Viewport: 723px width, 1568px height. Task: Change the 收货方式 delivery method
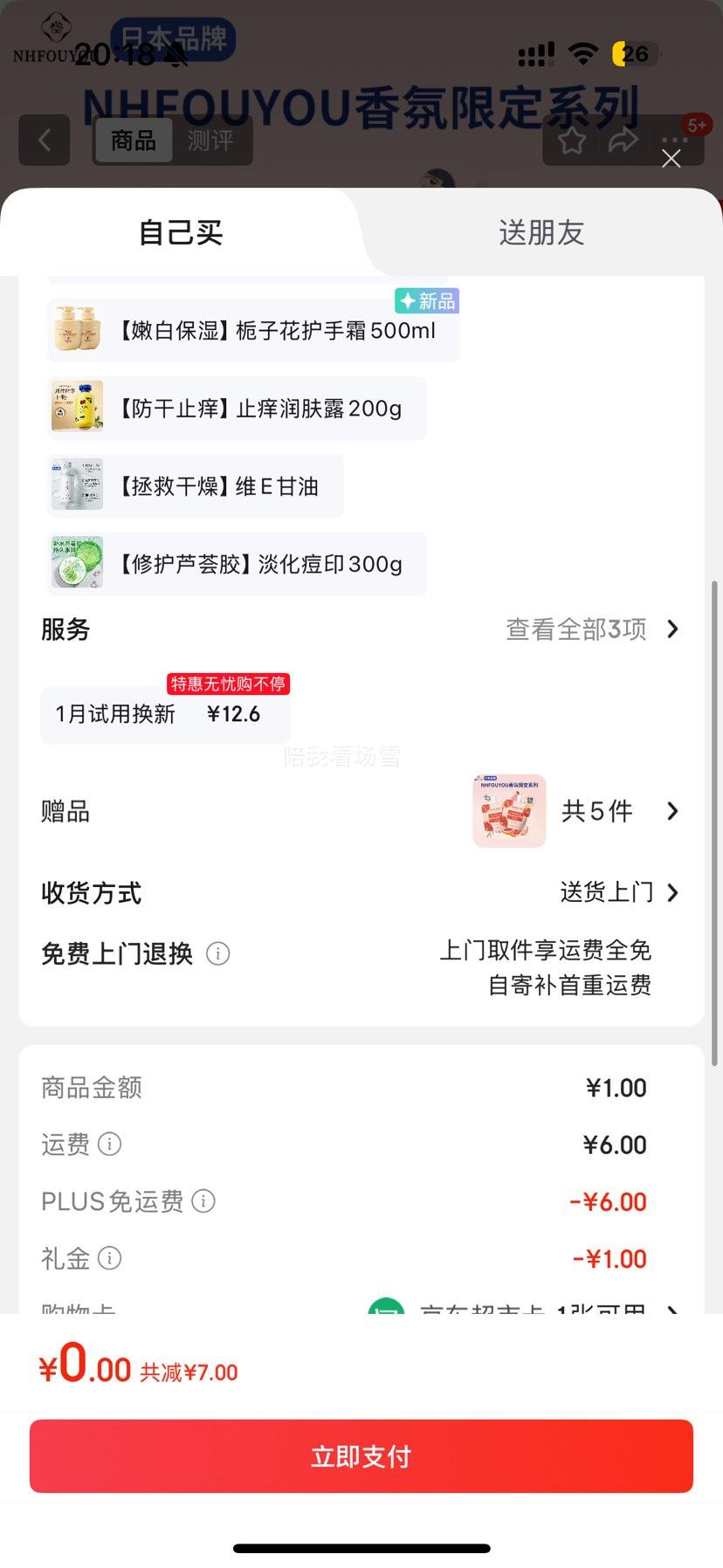tap(618, 892)
